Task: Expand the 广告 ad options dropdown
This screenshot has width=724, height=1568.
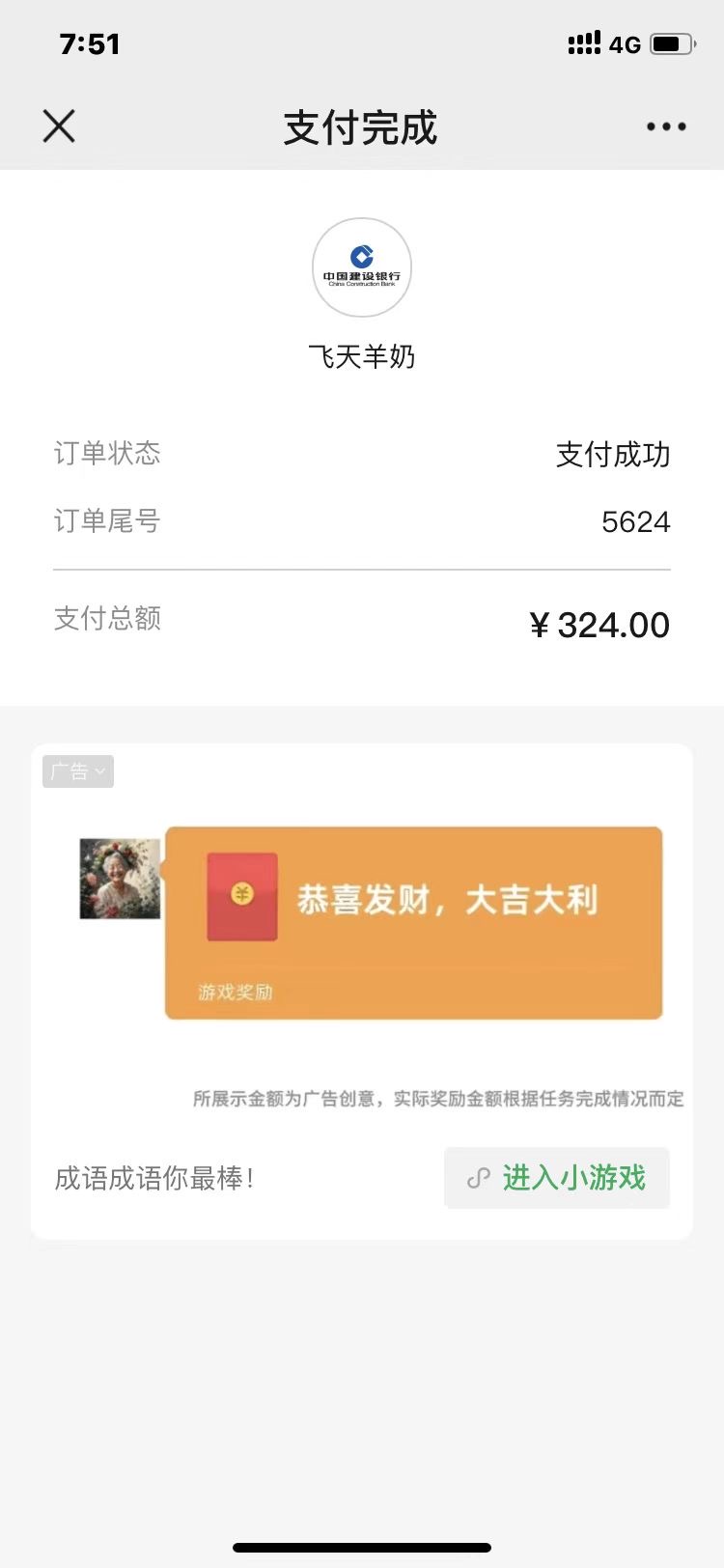Action: [x=78, y=771]
